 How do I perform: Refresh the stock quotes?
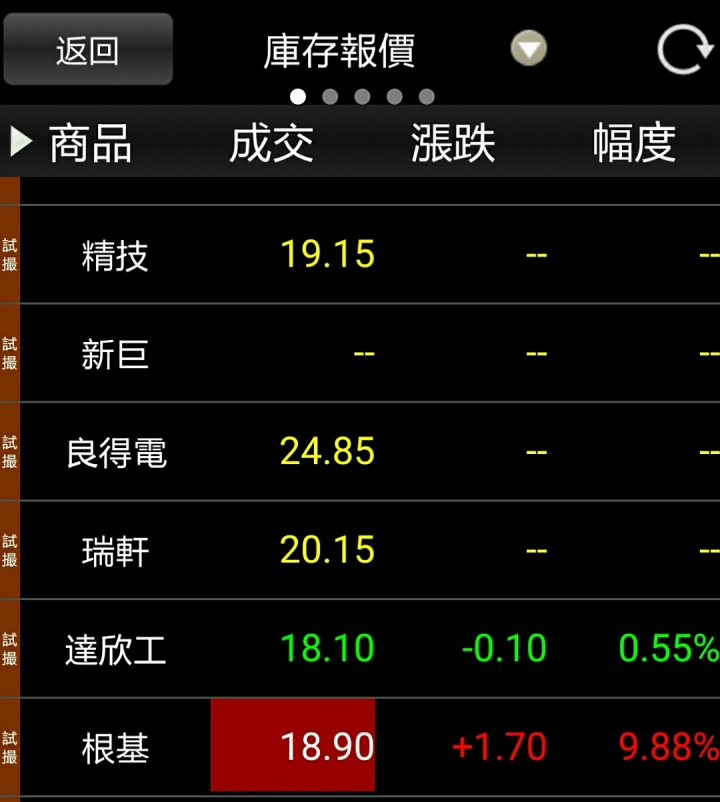point(683,50)
